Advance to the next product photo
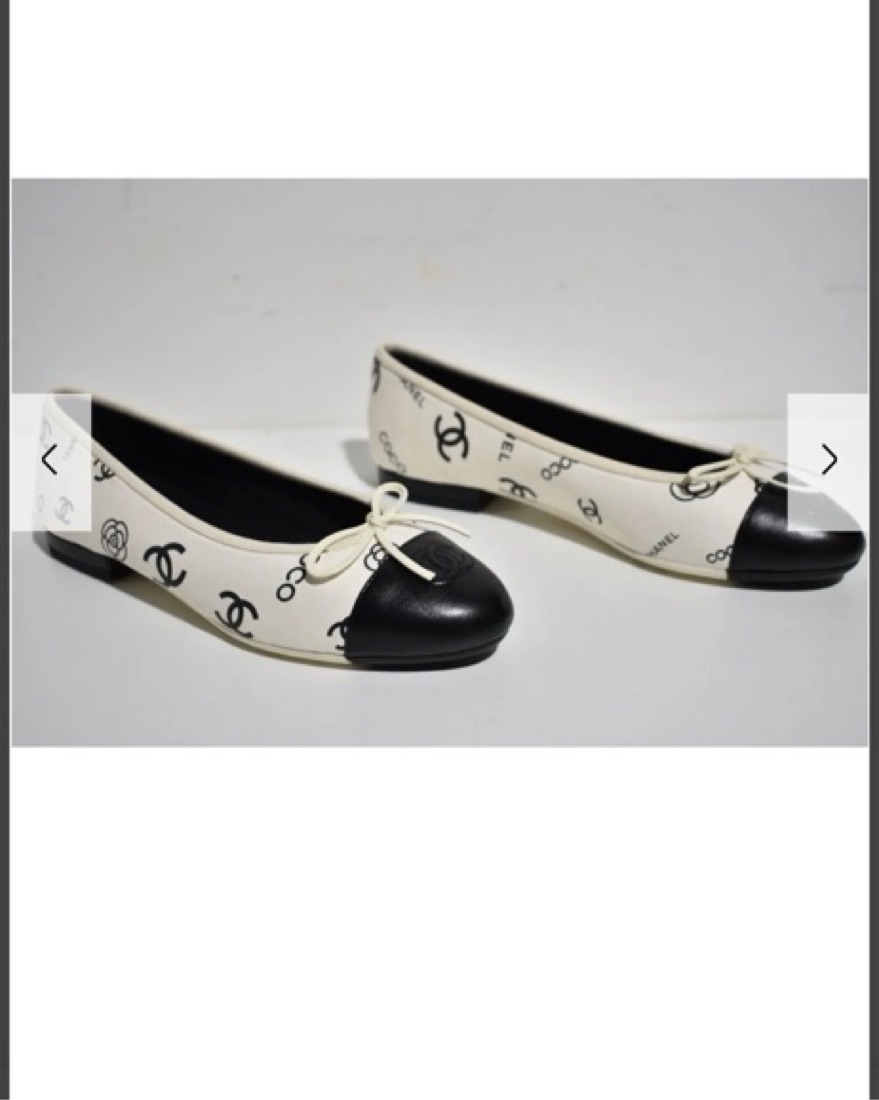Image resolution: width=879 pixels, height=1100 pixels. (x=828, y=461)
